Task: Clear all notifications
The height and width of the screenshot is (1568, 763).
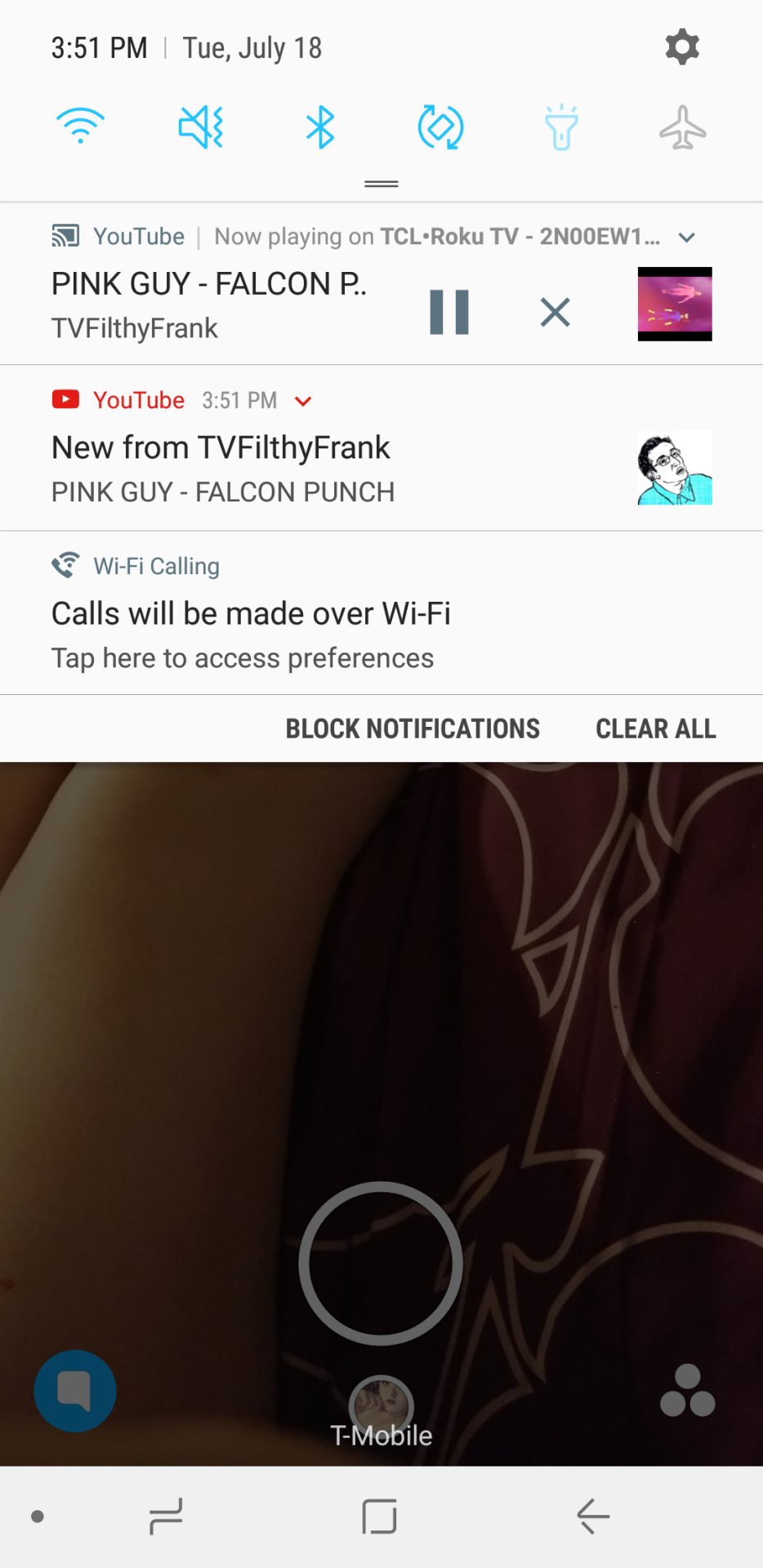Action: (655, 728)
